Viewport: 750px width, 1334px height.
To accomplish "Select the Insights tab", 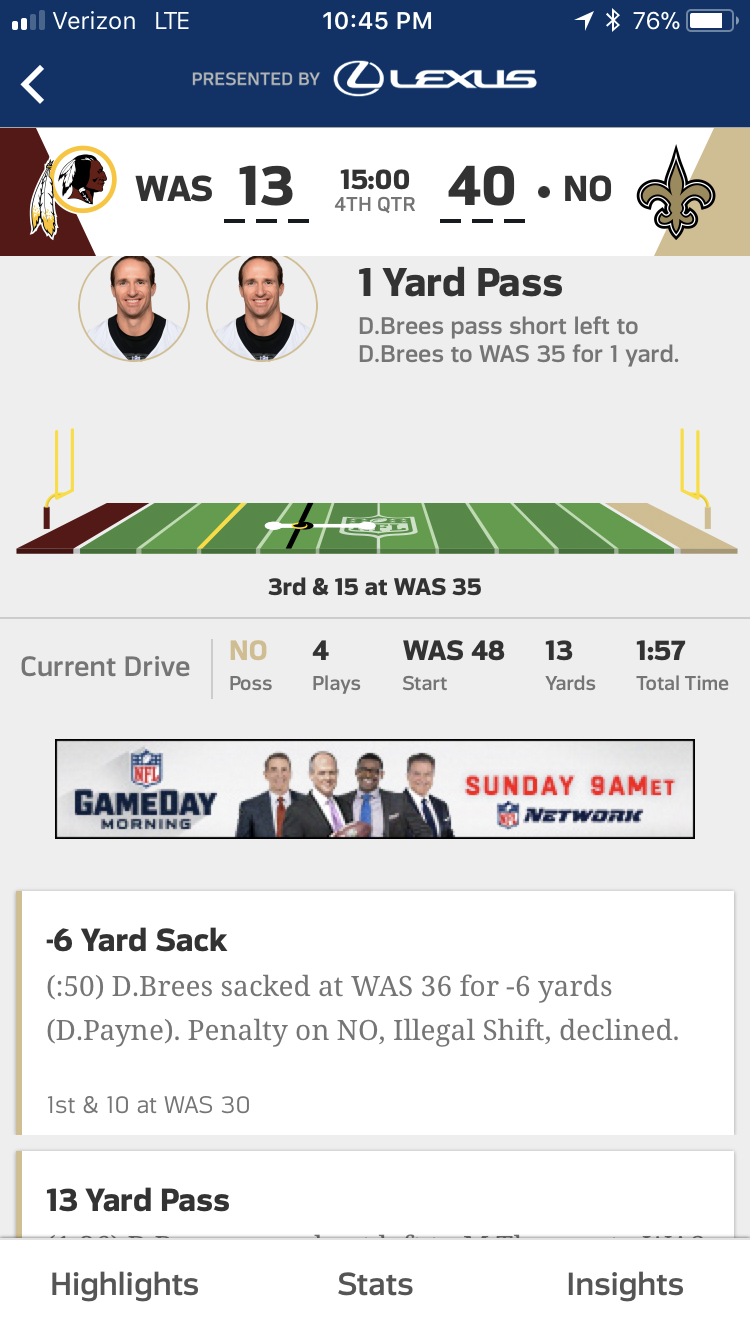I will (625, 1285).
